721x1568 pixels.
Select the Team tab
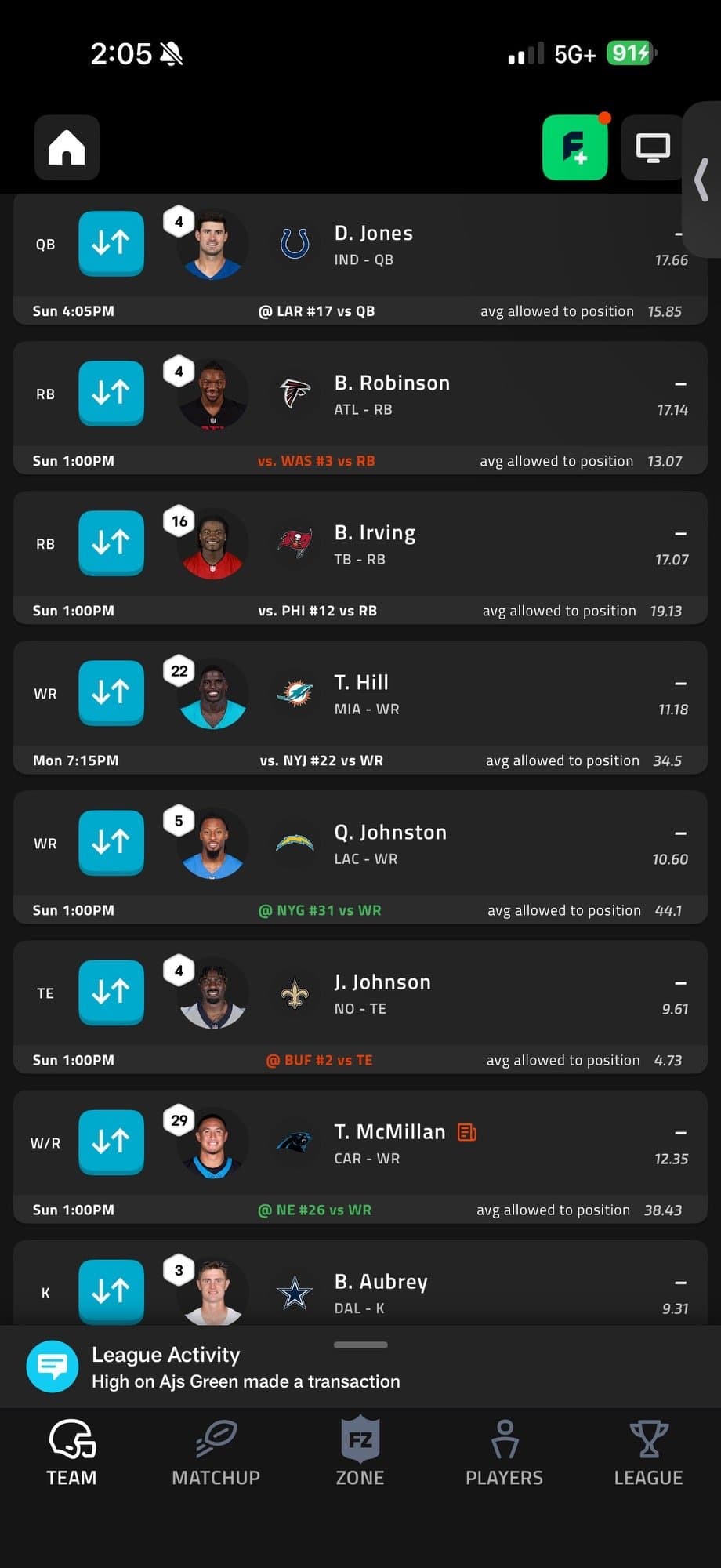(71, 1455)
